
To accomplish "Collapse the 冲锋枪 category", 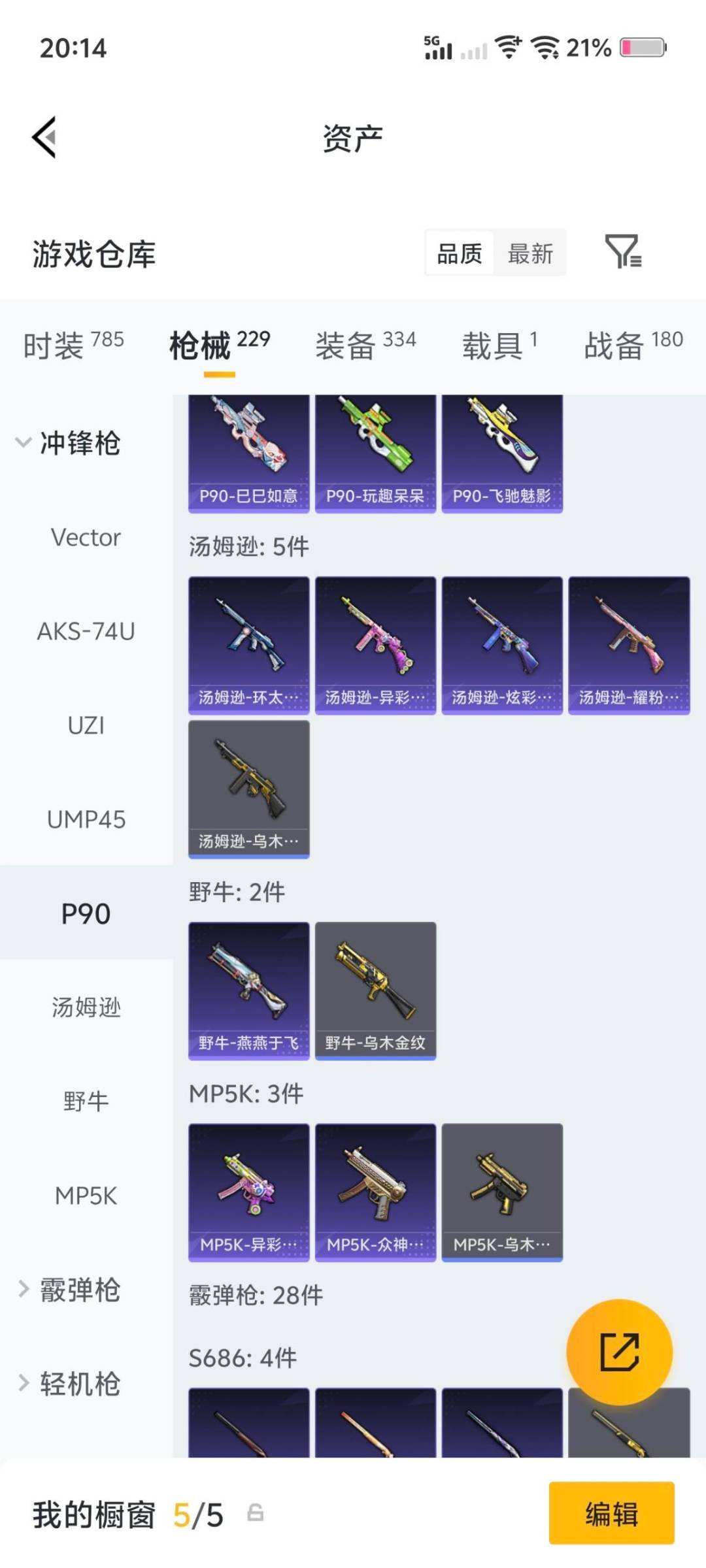I will [78, 444].
